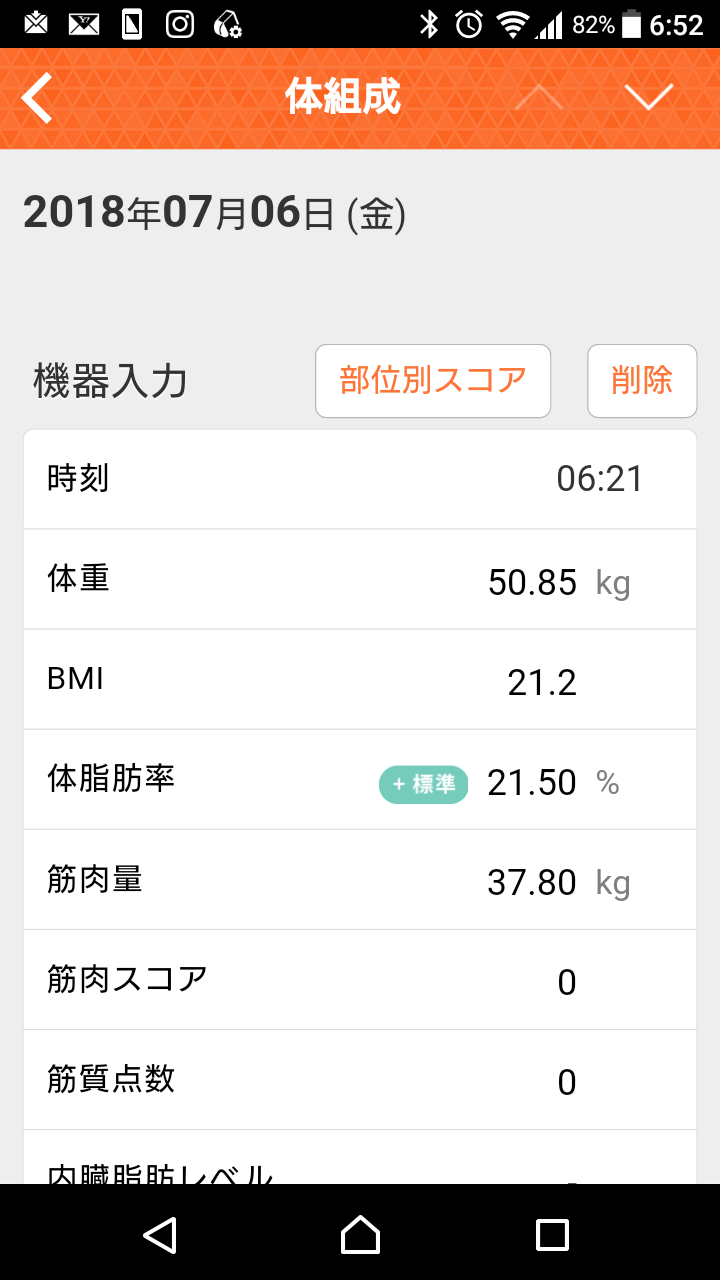Viewport: 720px width, 1280px height.
Task: Tap the Android home button
Action: click(x=360, y=1234)
